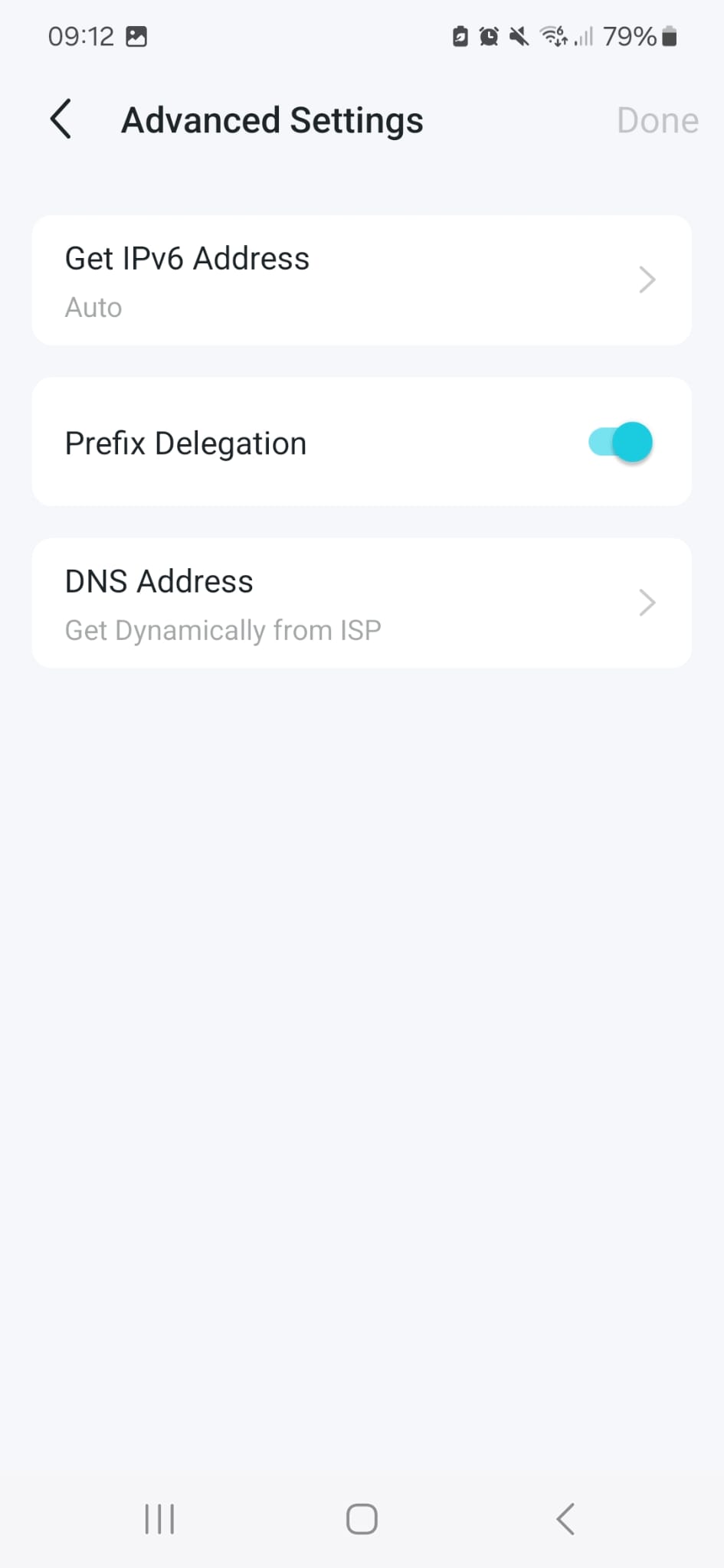The width and height of the screenshot is (724, 1568).
Task: Tap the back arrow to exit Advanced Settings
Action: tap(61, 119)
